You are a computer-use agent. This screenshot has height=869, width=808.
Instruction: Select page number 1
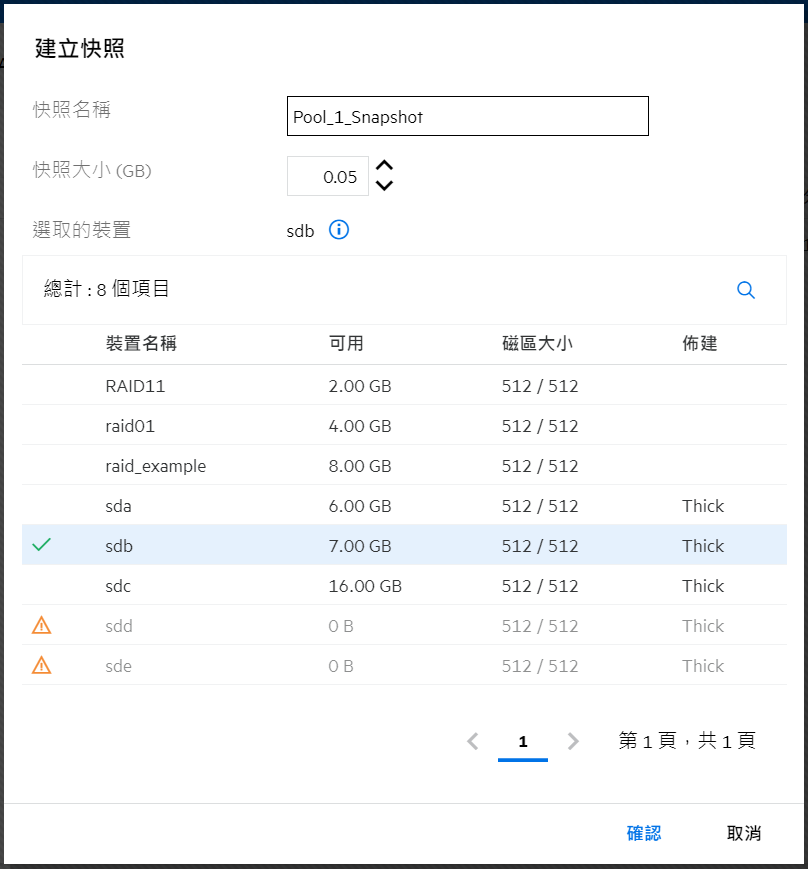523,742
